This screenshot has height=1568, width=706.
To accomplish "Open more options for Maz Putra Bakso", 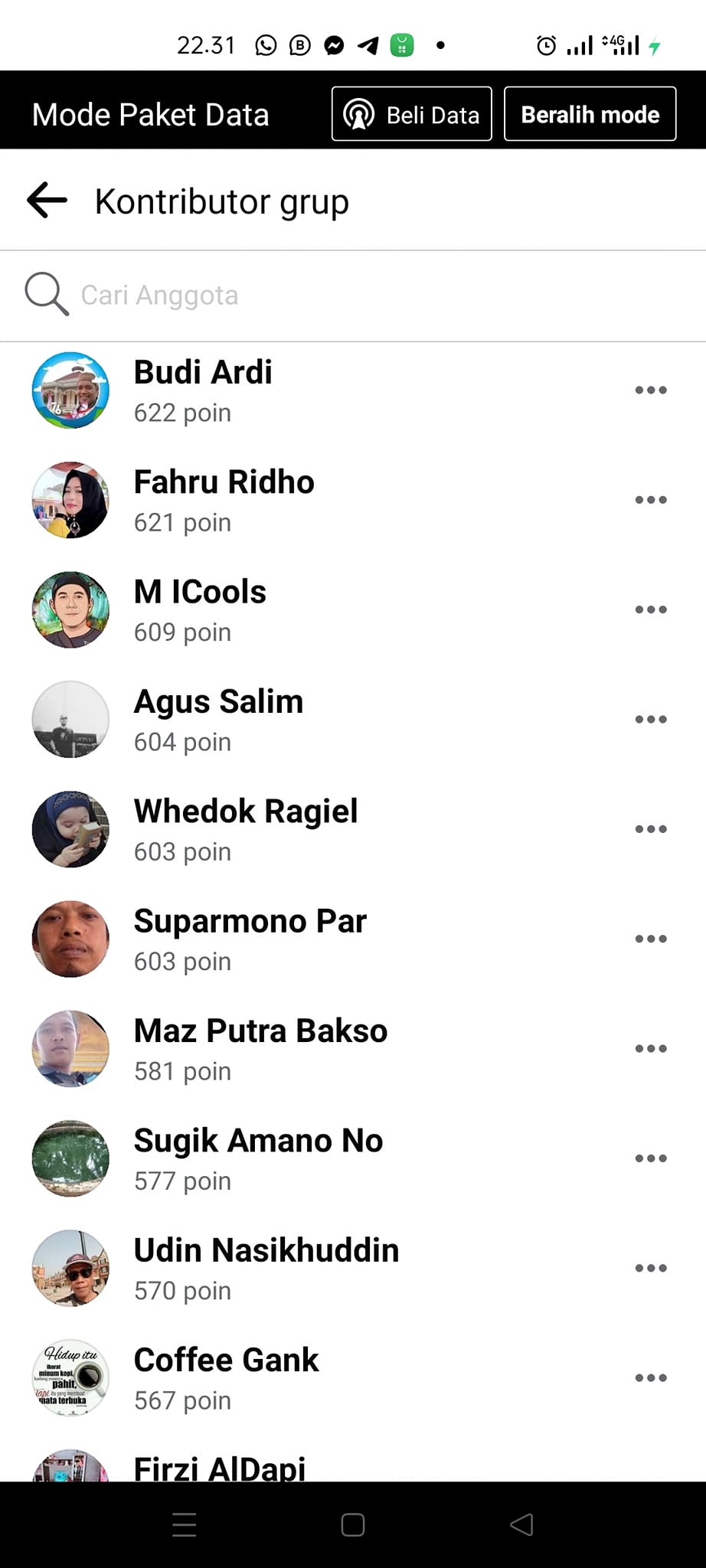I will pyautogui.click(x=650, y=1048).
